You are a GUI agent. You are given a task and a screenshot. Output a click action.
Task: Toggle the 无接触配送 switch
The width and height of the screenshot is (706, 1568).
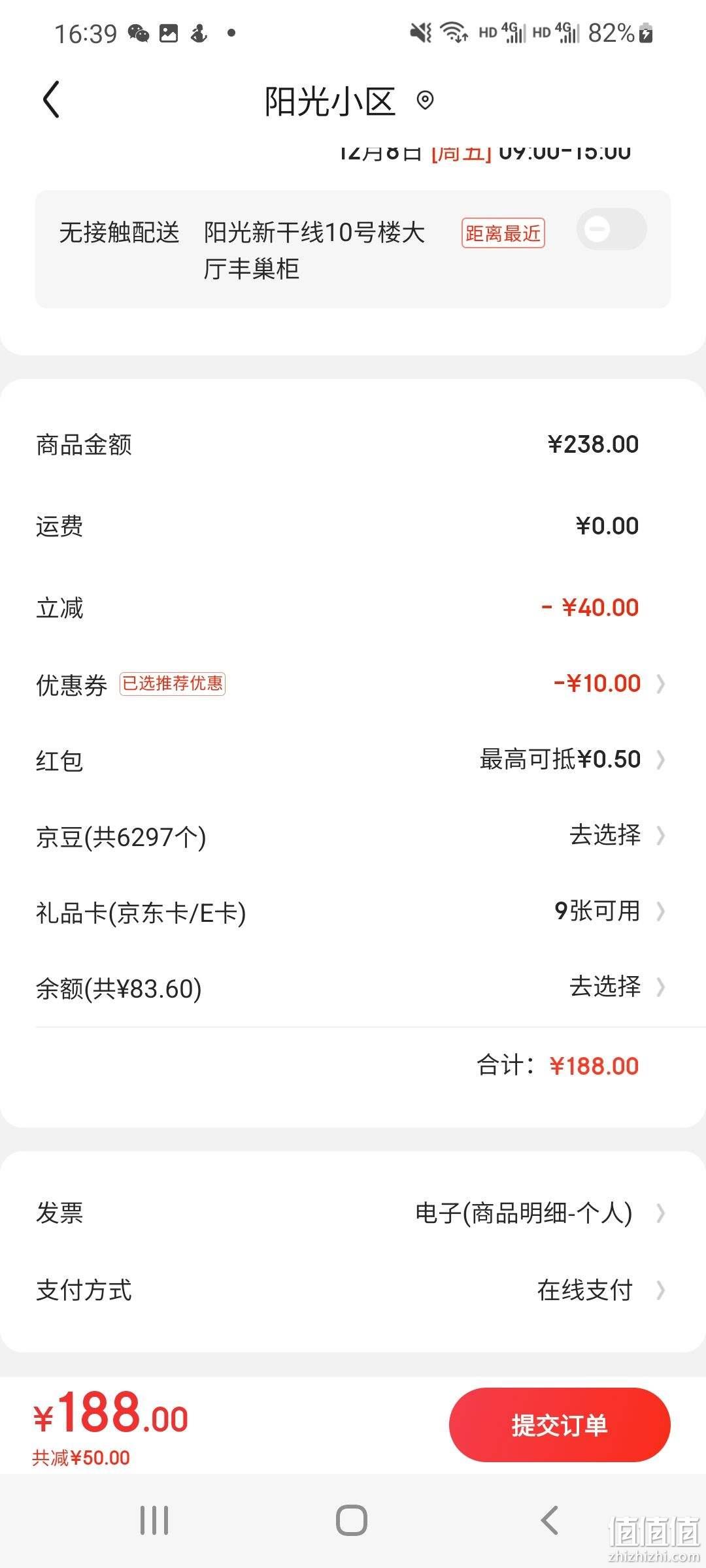611,229
